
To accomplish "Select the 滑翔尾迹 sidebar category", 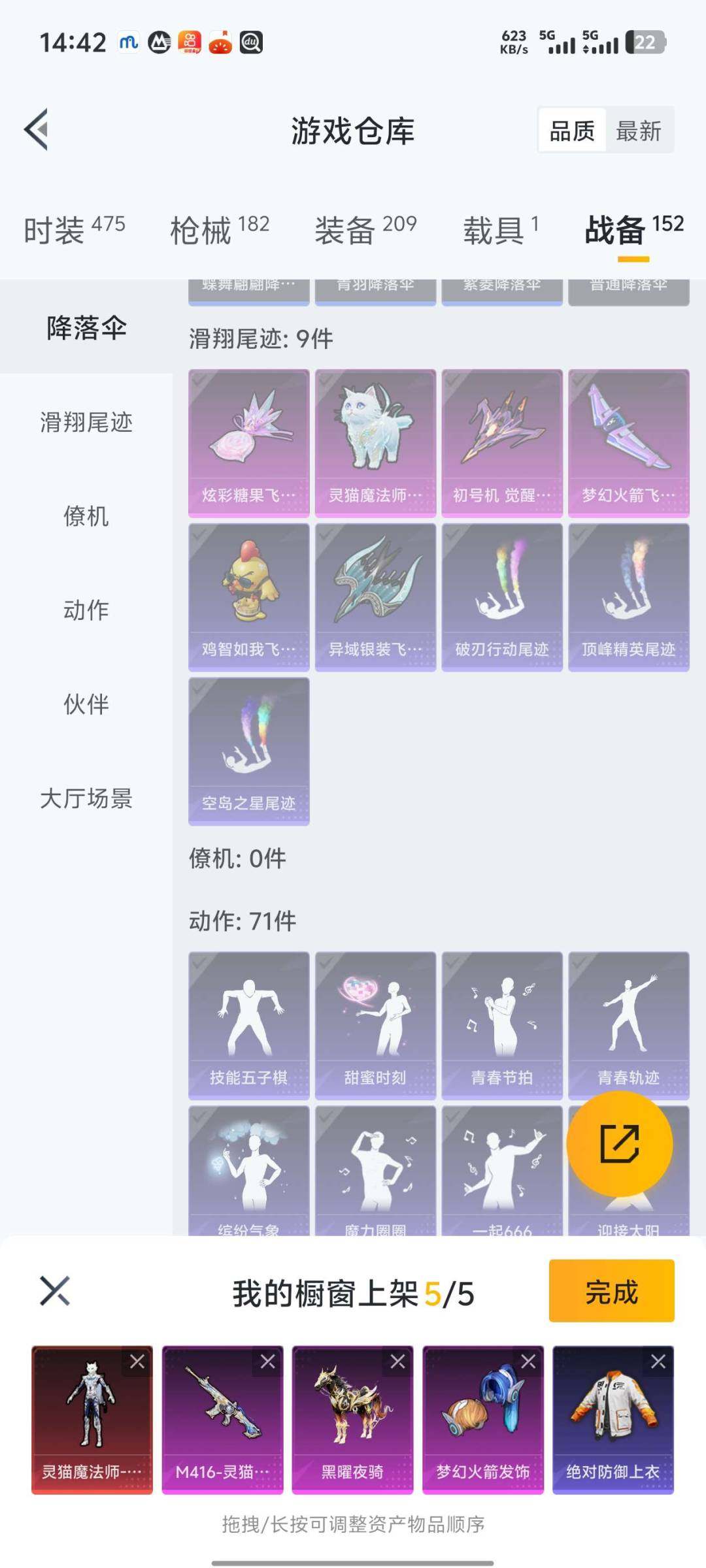I will click(x=84, y=423).
